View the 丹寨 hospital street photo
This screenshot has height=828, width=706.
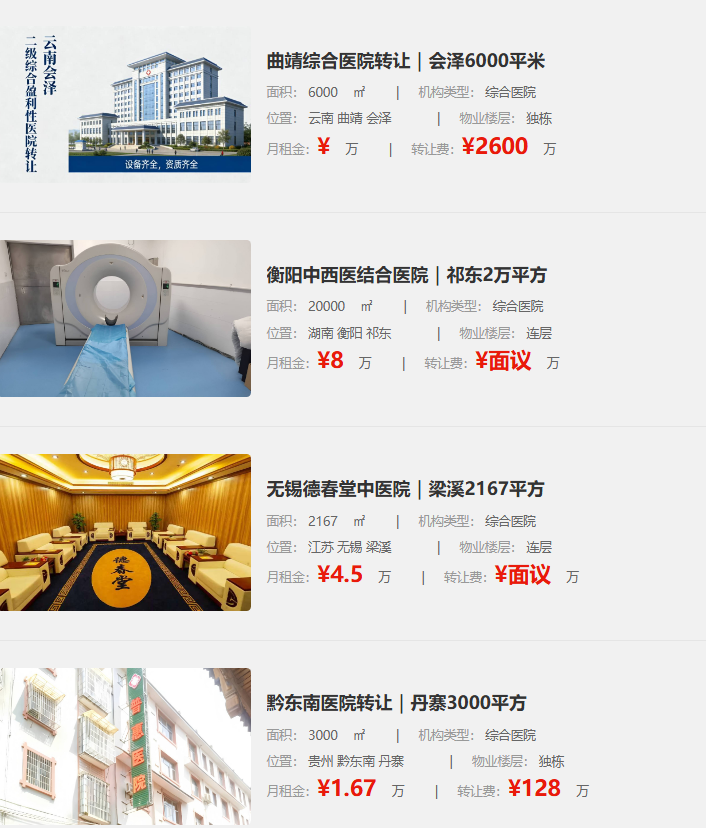[x=125, y=746]
